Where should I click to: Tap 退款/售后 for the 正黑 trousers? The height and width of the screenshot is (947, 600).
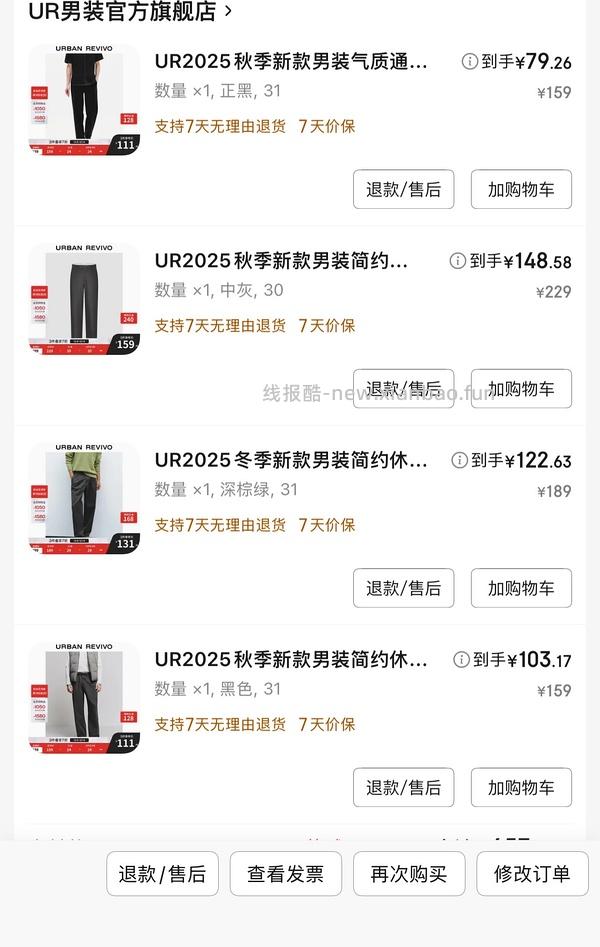(403, 189)
